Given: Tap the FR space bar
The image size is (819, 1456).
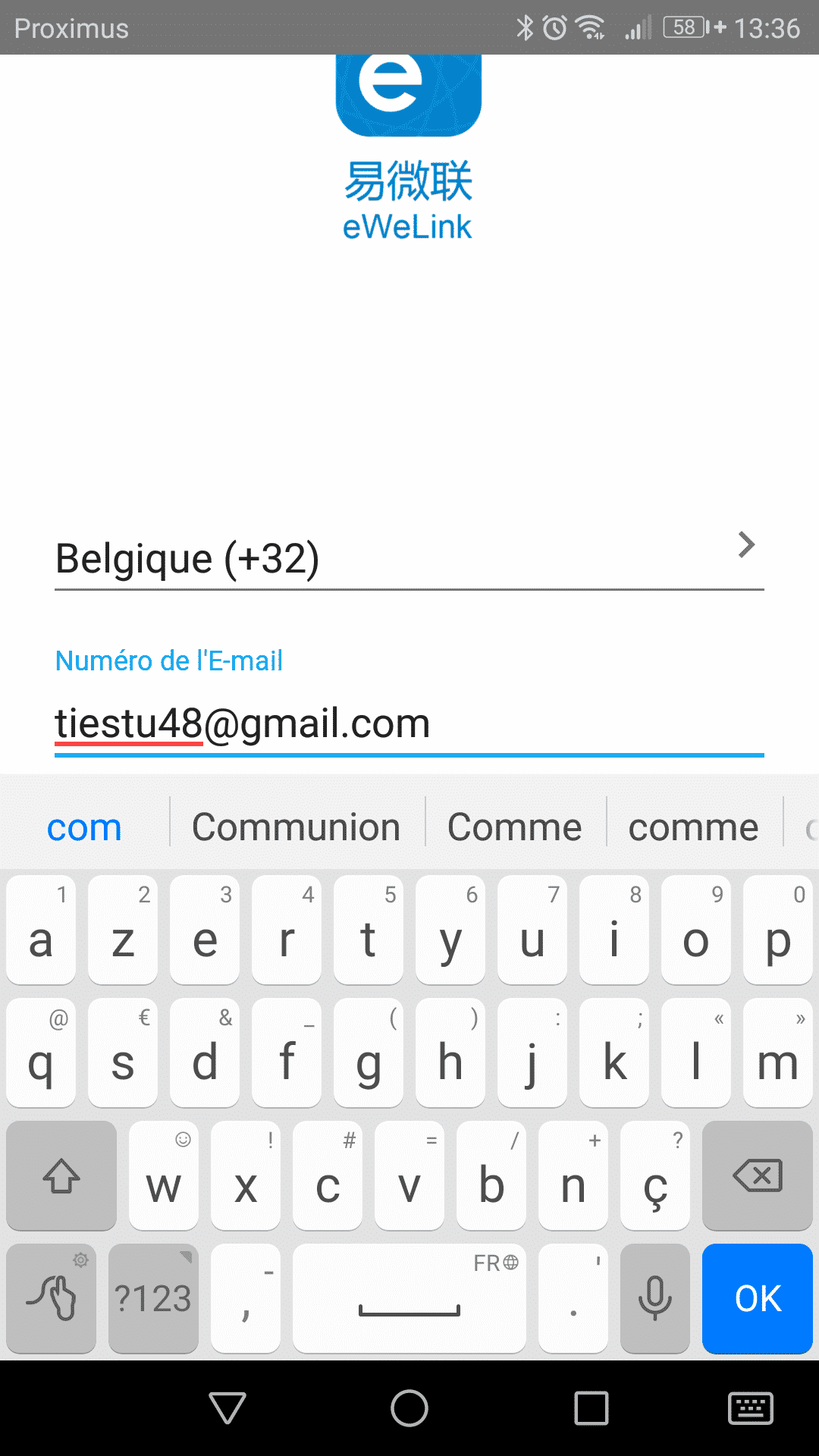Looking at the screenshot, I should 409,1298.
